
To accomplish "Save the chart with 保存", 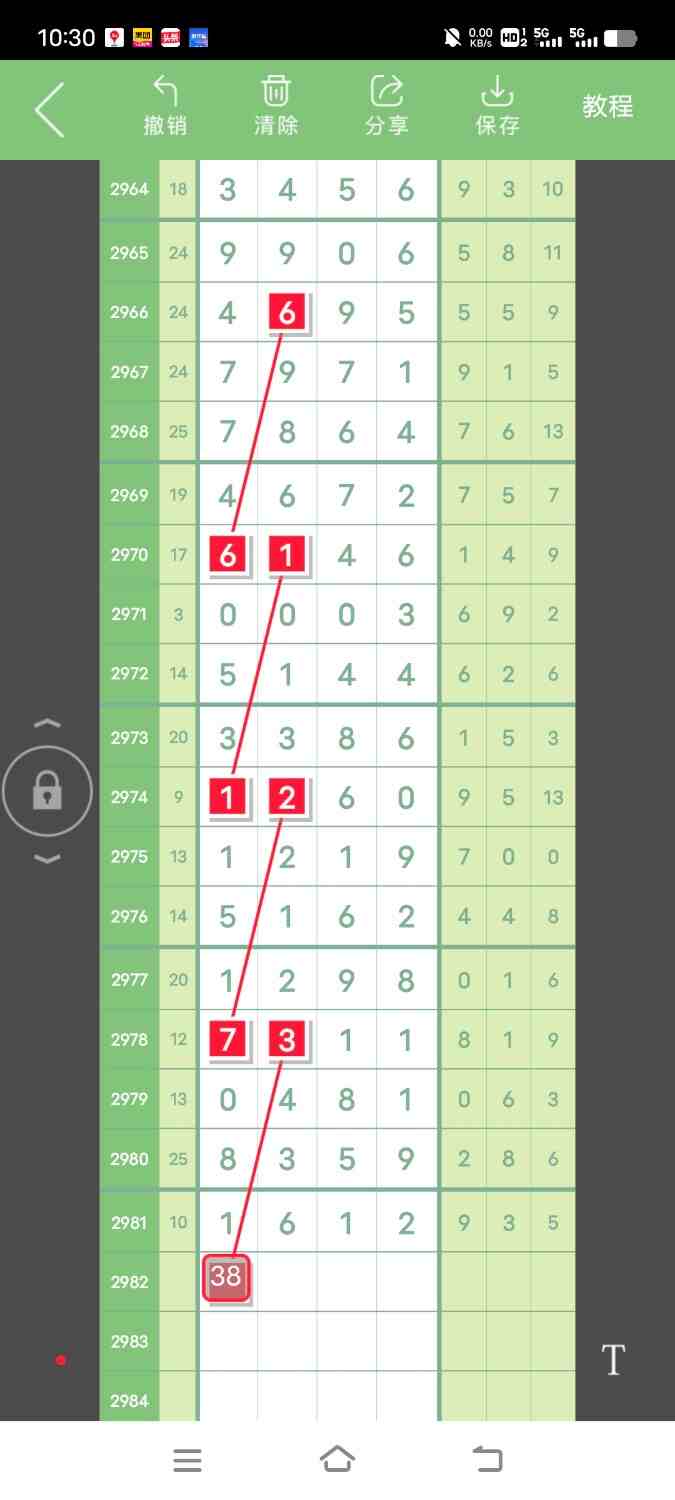I will [497, 107].
